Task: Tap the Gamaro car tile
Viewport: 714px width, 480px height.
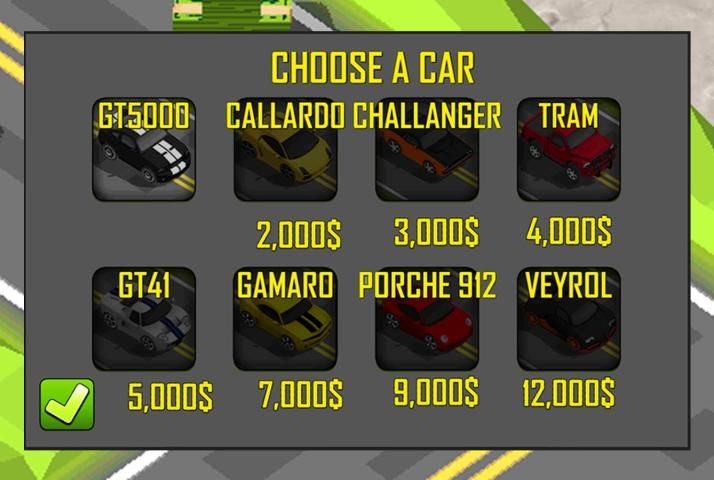Action: [x=285, y=320]
